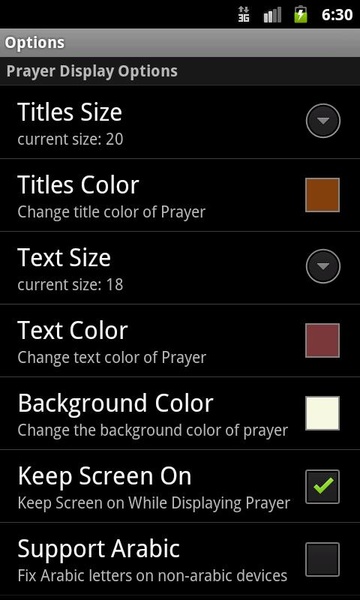Open the Titles Size dropdown
Viewport: 360px width, 600px height.
pos(323,121)
